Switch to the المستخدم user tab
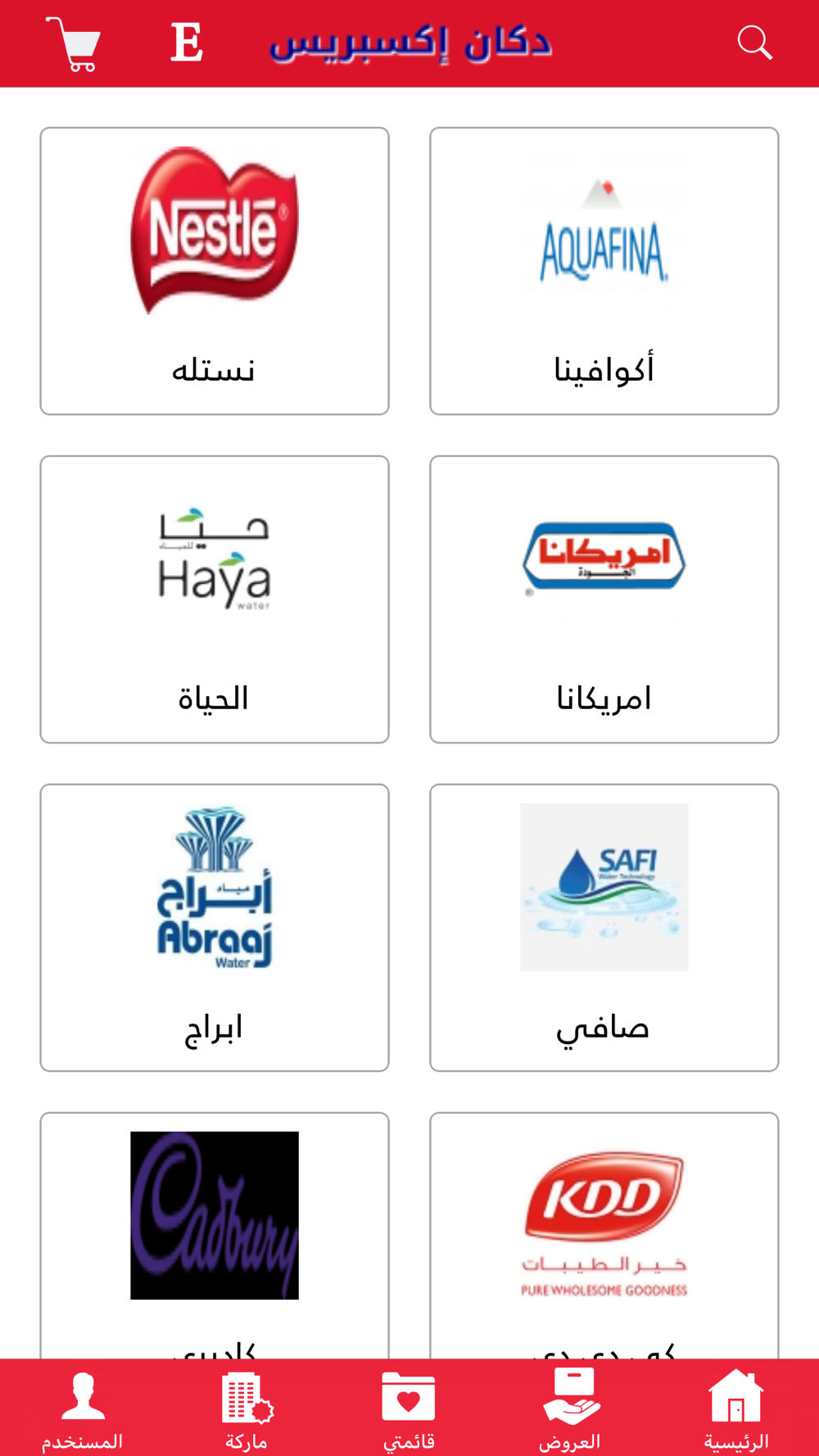The width and height of the screenshot is (819, 1456). pos(83,1409)
